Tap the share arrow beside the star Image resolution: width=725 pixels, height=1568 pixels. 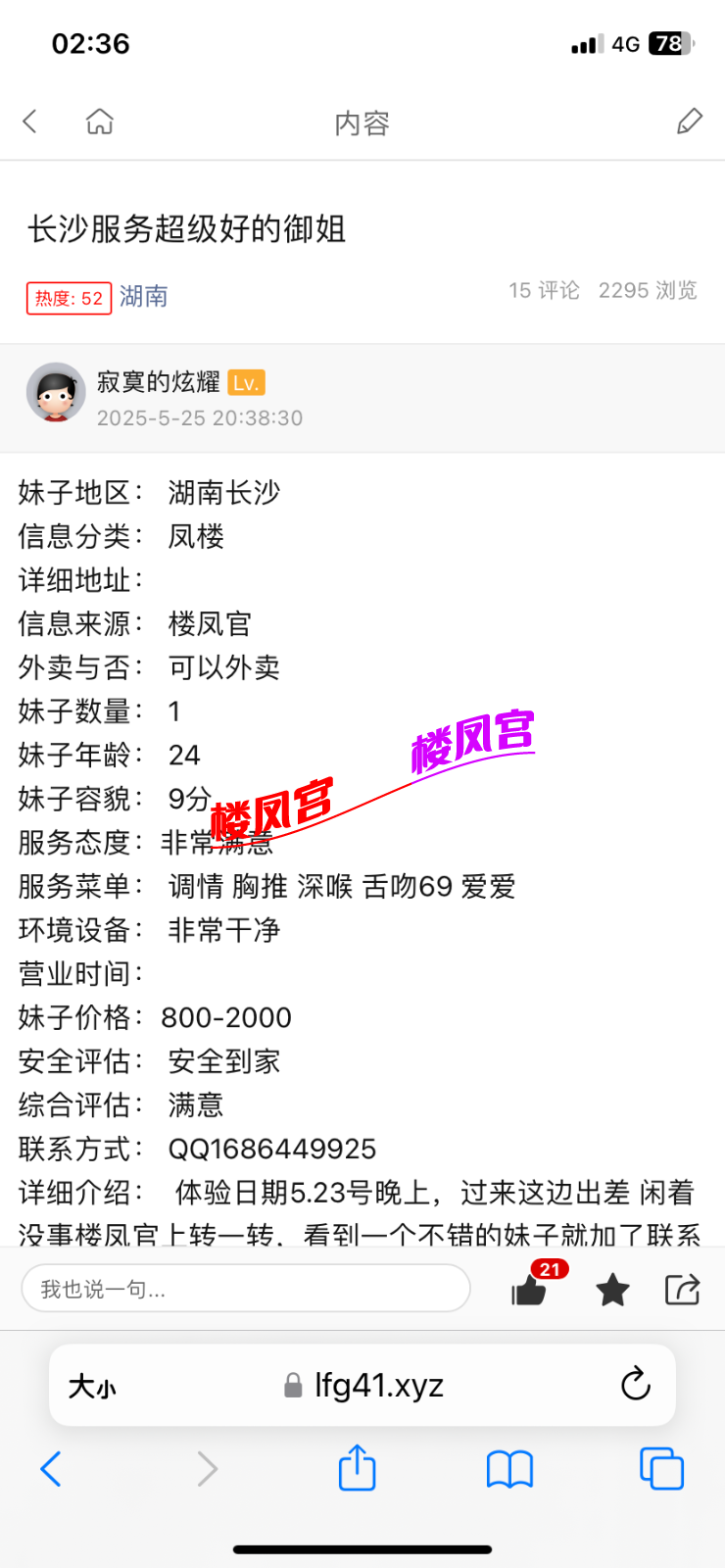point(683,1290)
